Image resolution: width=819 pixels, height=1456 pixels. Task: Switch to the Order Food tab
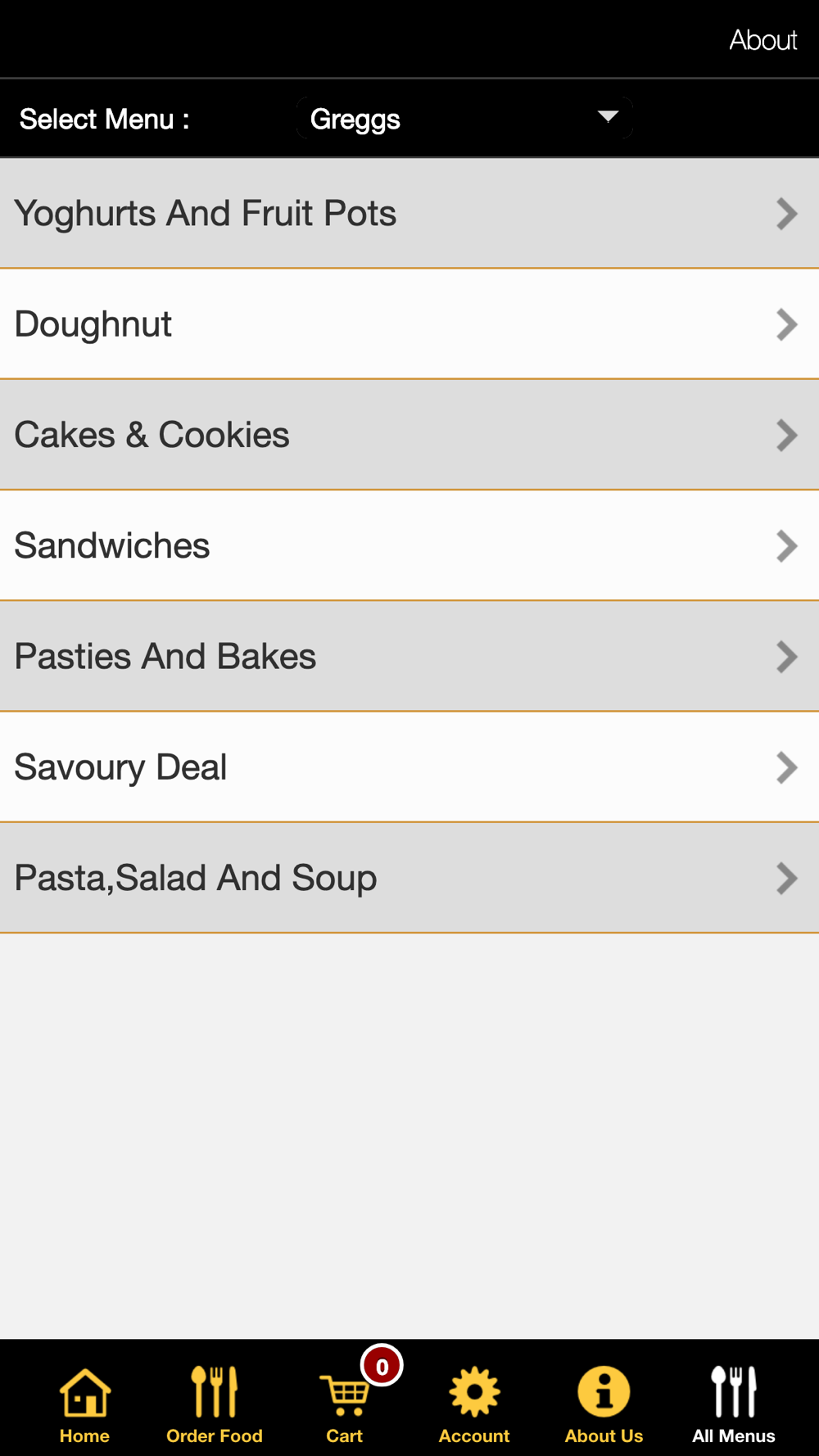(215, 1404)
